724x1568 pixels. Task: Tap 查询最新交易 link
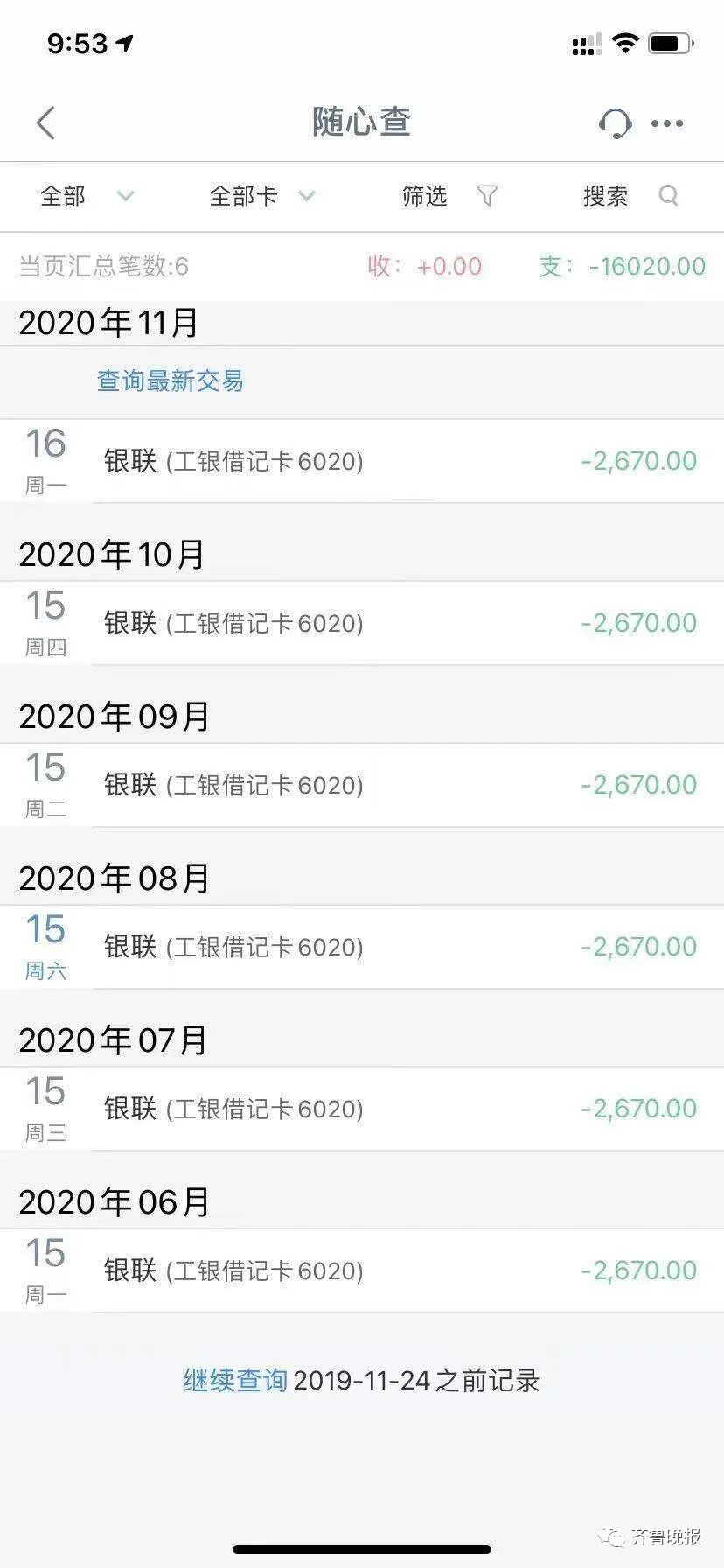coord(170,381)
